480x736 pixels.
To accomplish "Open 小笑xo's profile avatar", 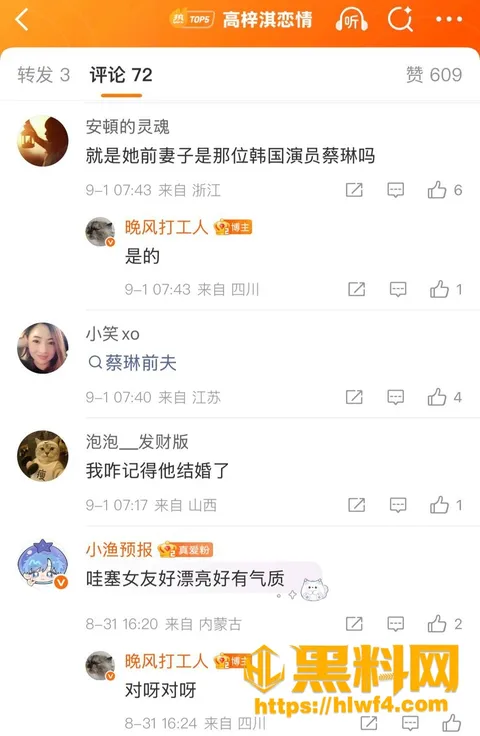I will point(43,348).
